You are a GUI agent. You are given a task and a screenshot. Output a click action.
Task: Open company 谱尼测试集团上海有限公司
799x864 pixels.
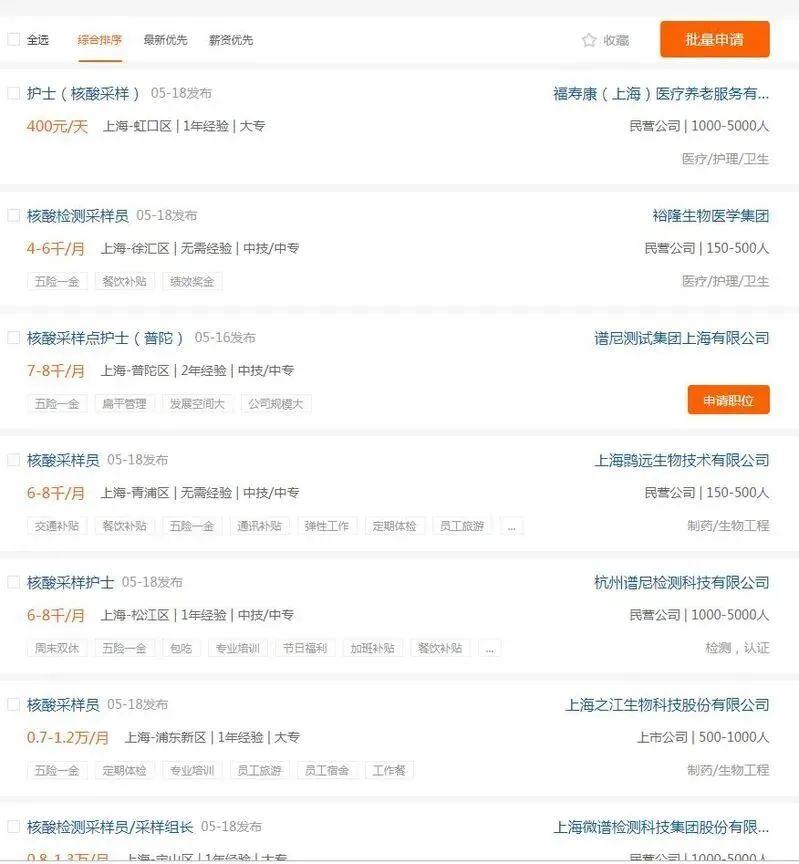(682, 338)
